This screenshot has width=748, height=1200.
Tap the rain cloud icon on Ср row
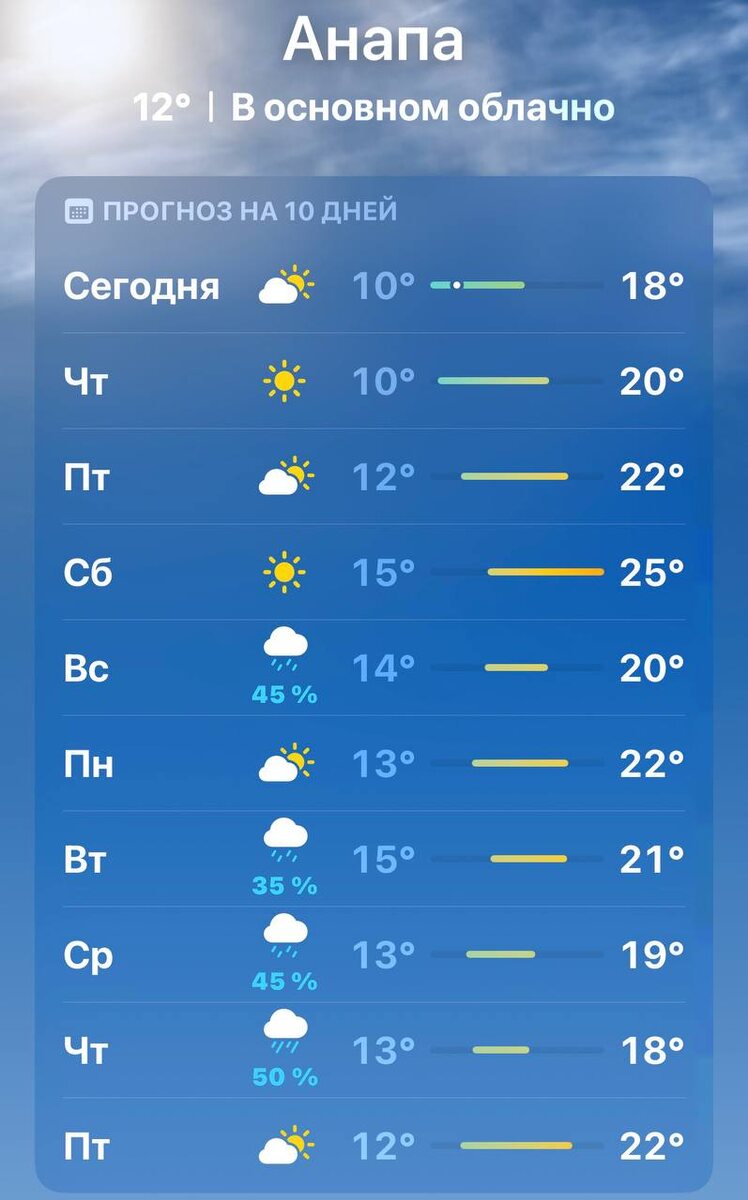284,940
